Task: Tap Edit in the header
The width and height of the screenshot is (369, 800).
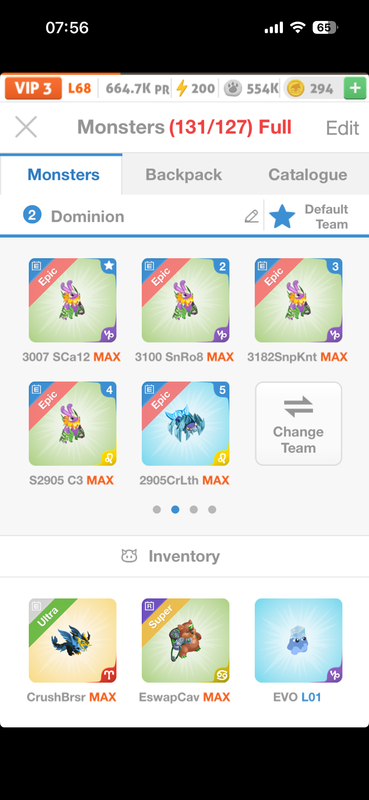Action: click(342, 128)
